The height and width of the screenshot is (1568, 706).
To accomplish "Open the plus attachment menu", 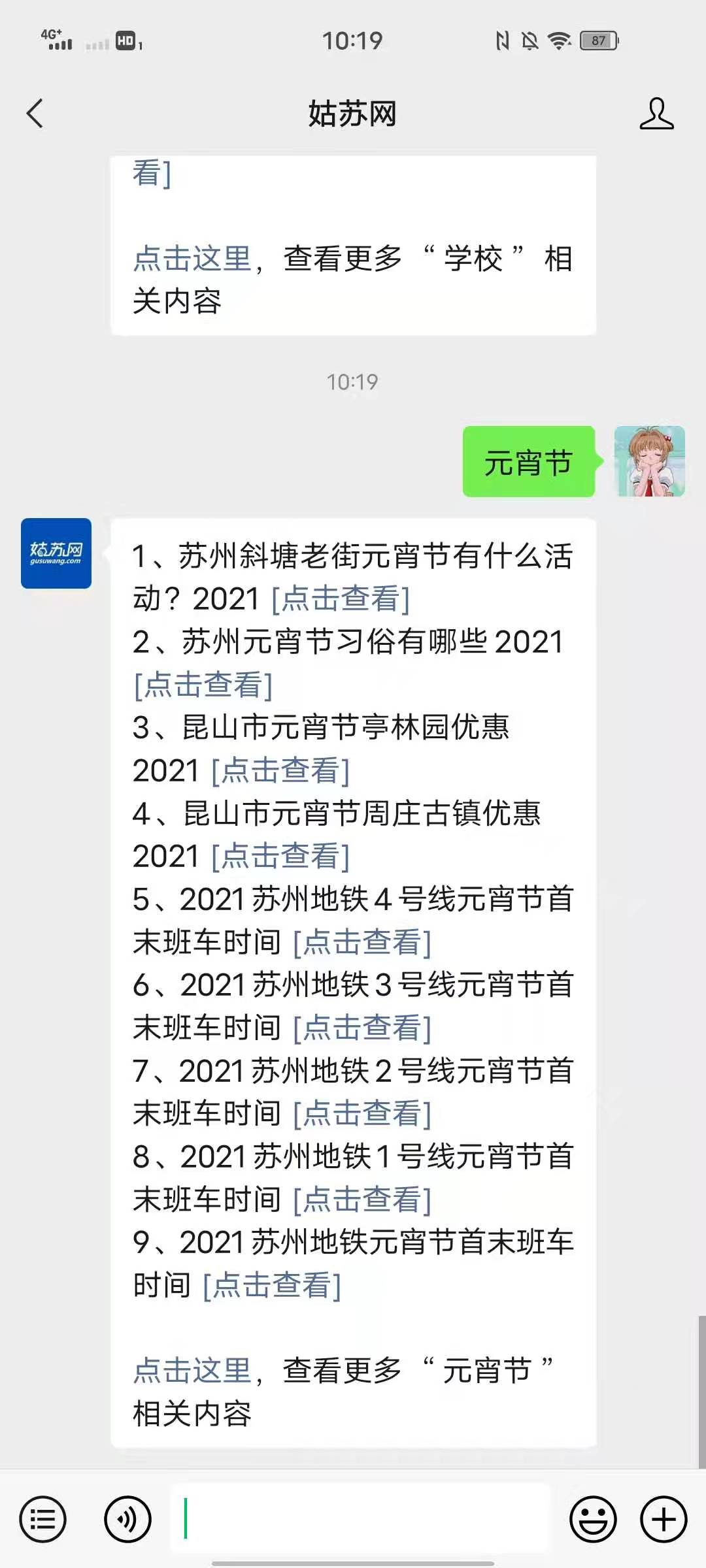I will click(x=664, y=1519).
